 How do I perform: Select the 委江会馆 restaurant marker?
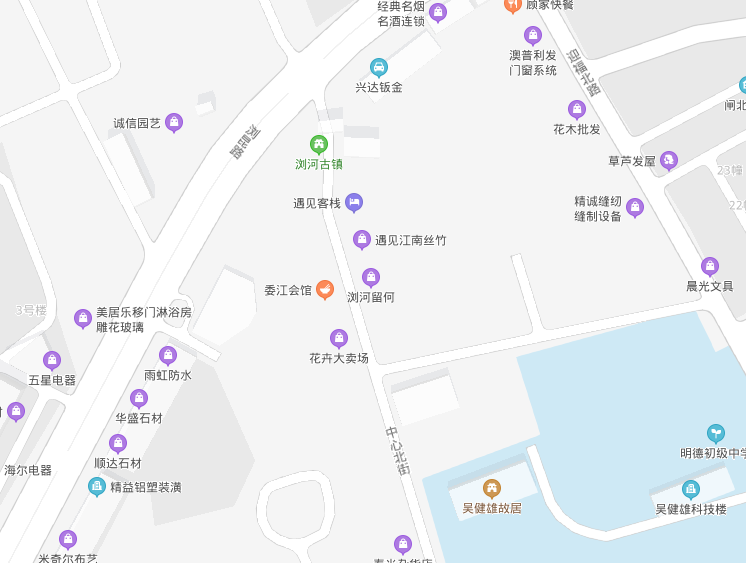pyautogui.click(x=325, y=290)
